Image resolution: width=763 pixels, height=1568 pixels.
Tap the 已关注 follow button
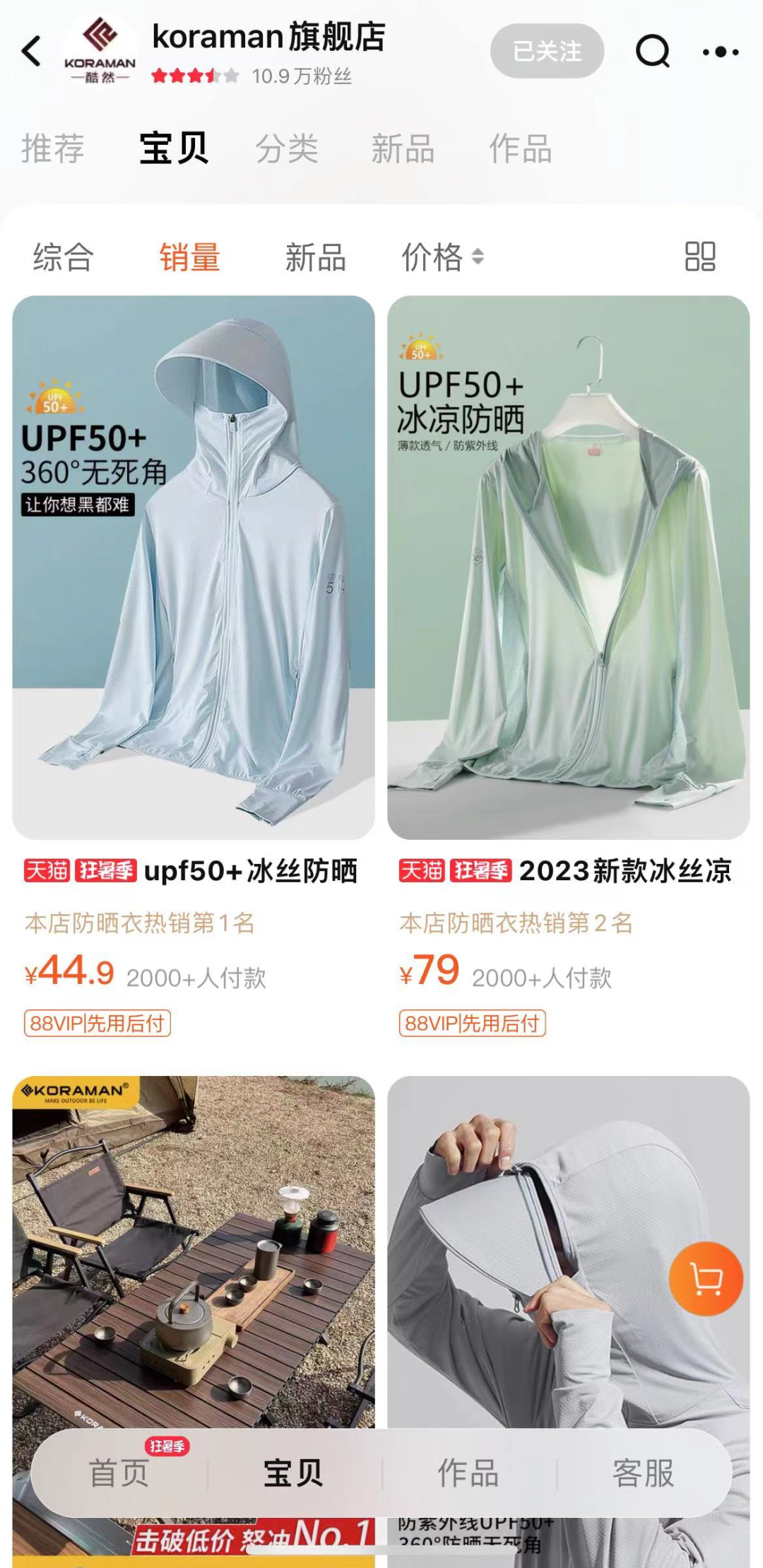(x=547, y=52)
